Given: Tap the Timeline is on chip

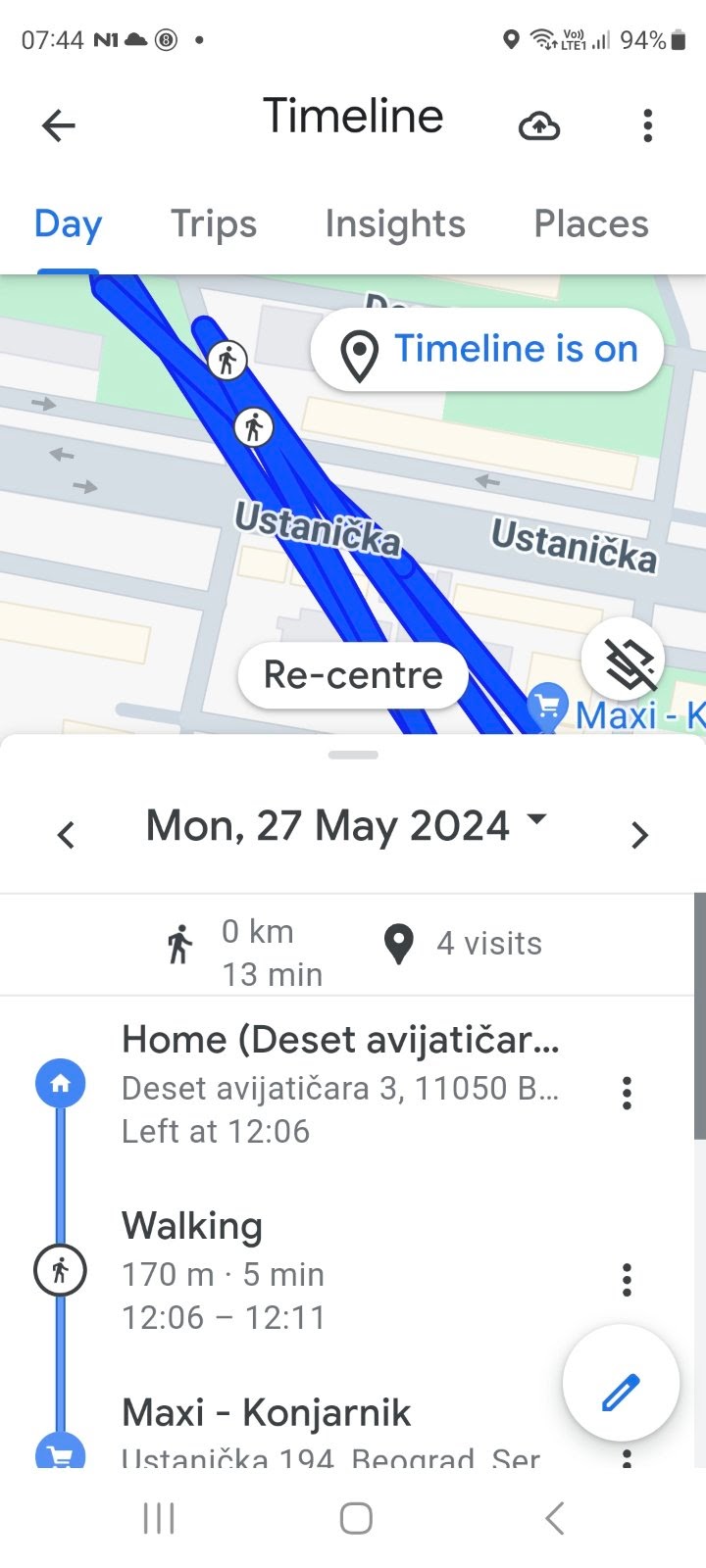Looking at the screenshot, I should 487,350.
